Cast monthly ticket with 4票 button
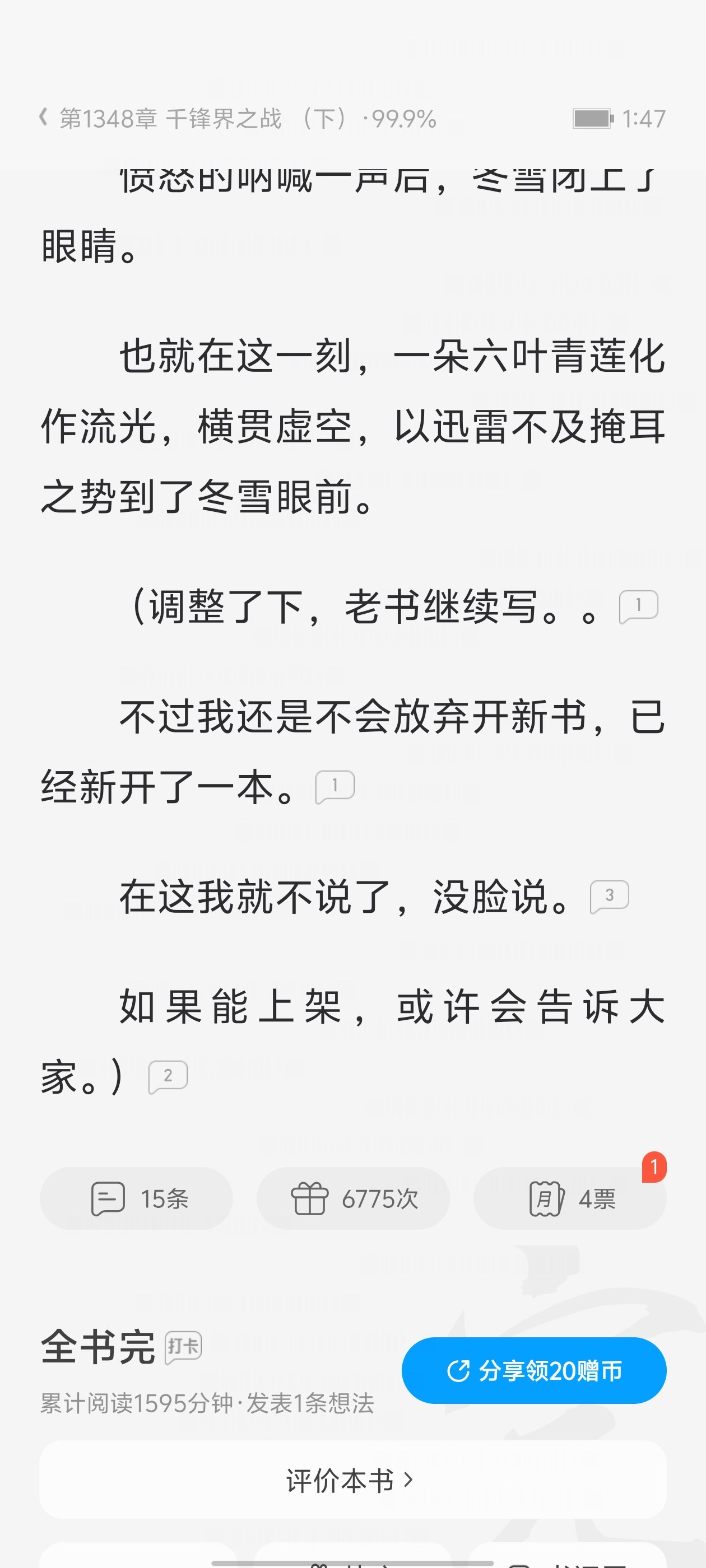Image resolution: width=706 pixels, height=1568 pixels. 569,1198
